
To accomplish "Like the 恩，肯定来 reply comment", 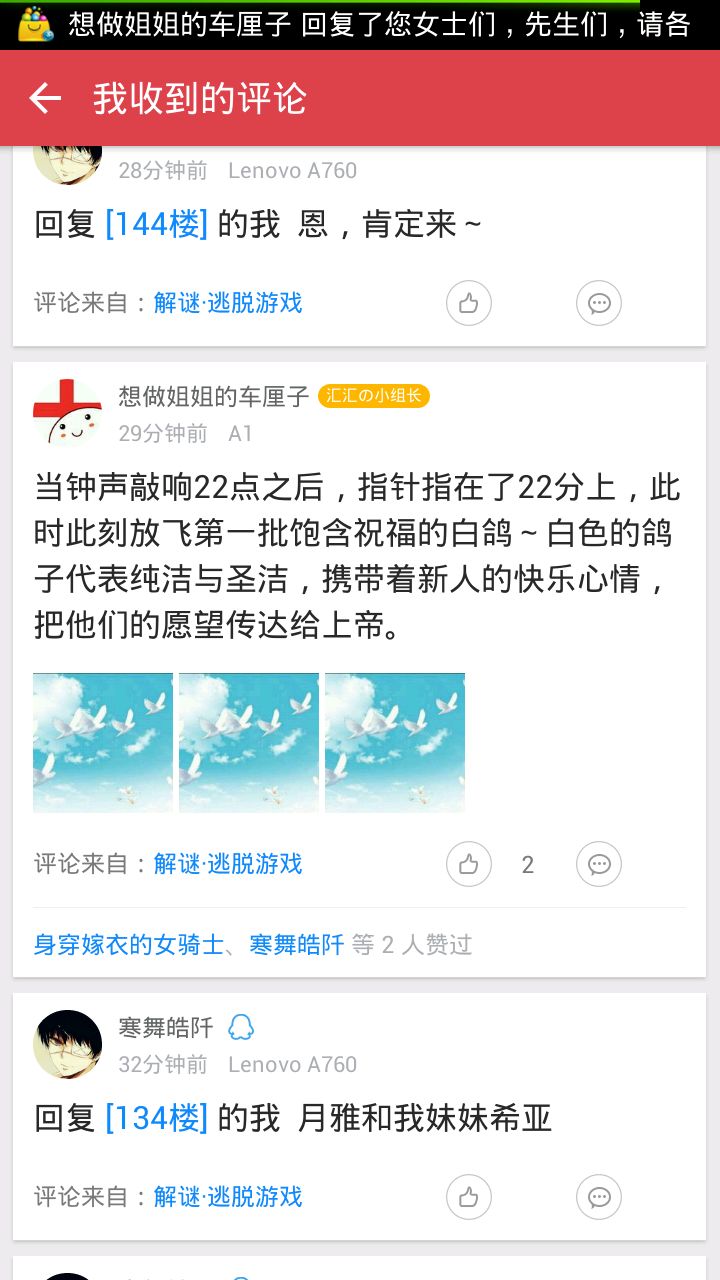I will [468, 303].
